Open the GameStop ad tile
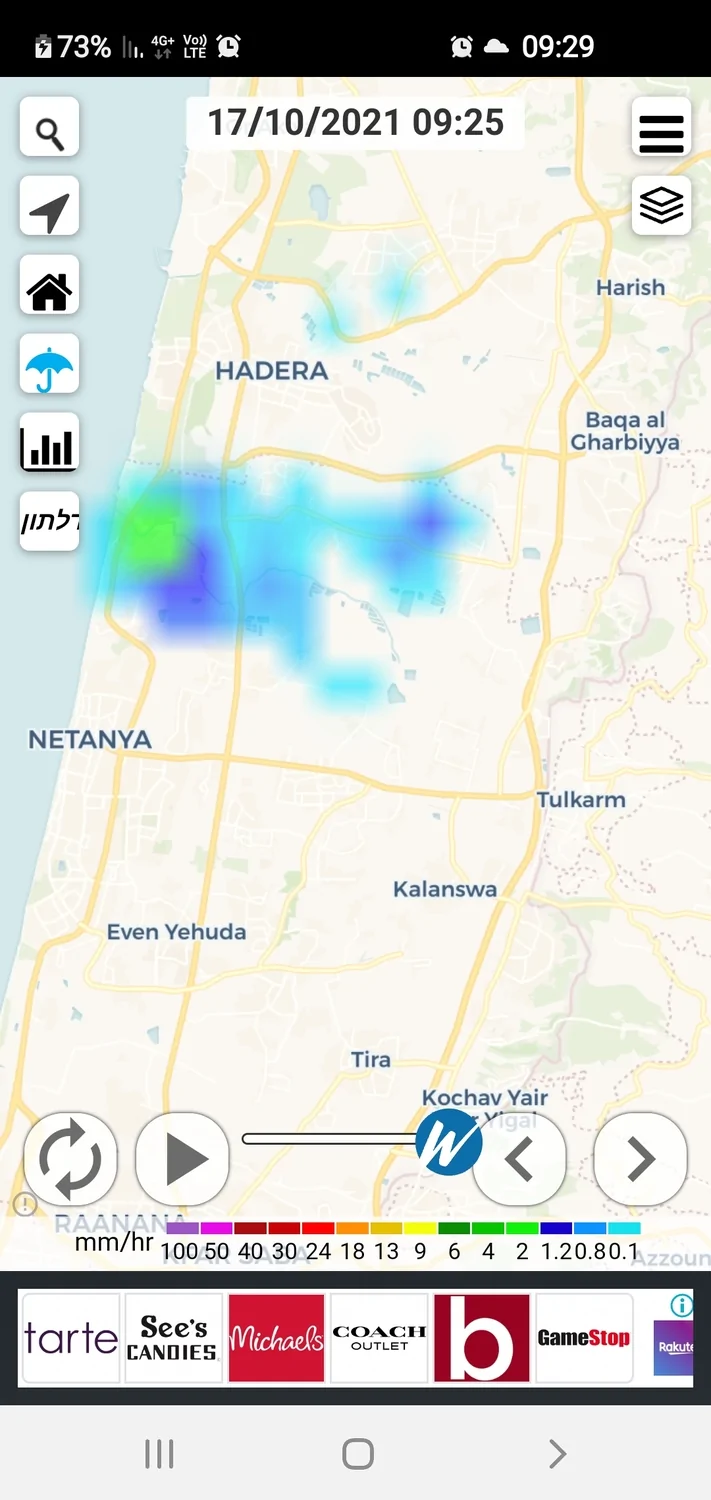Image resolution: width=711 pixels, height=1500 pixels. (x=584, y=1338)
